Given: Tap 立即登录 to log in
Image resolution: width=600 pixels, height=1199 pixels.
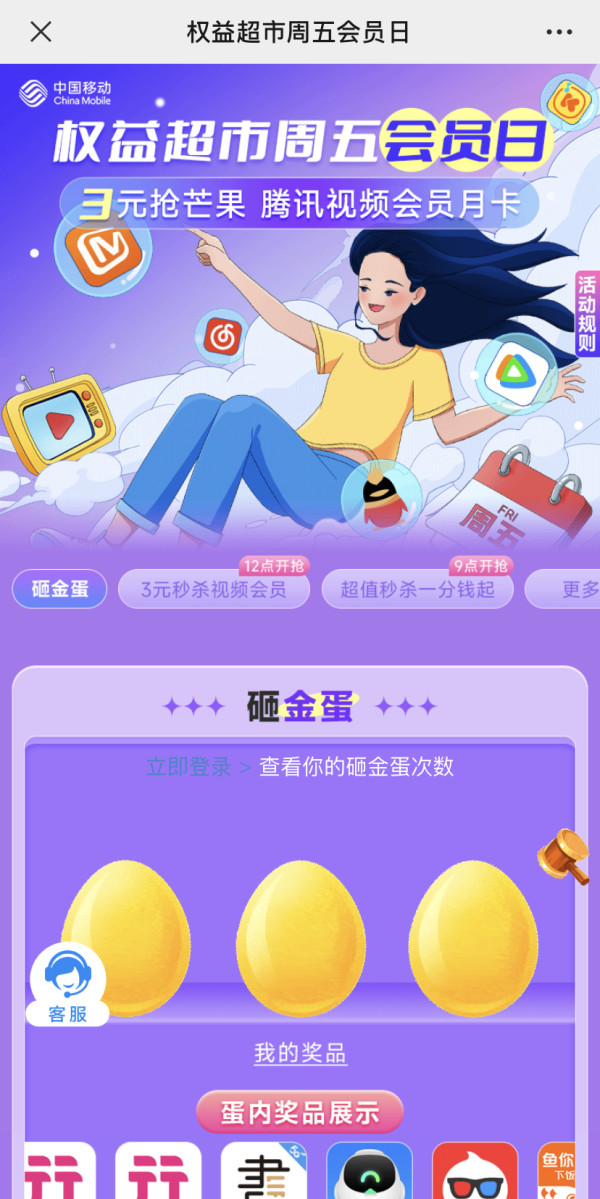Looking at the screenshot, I should pos(189,767).
